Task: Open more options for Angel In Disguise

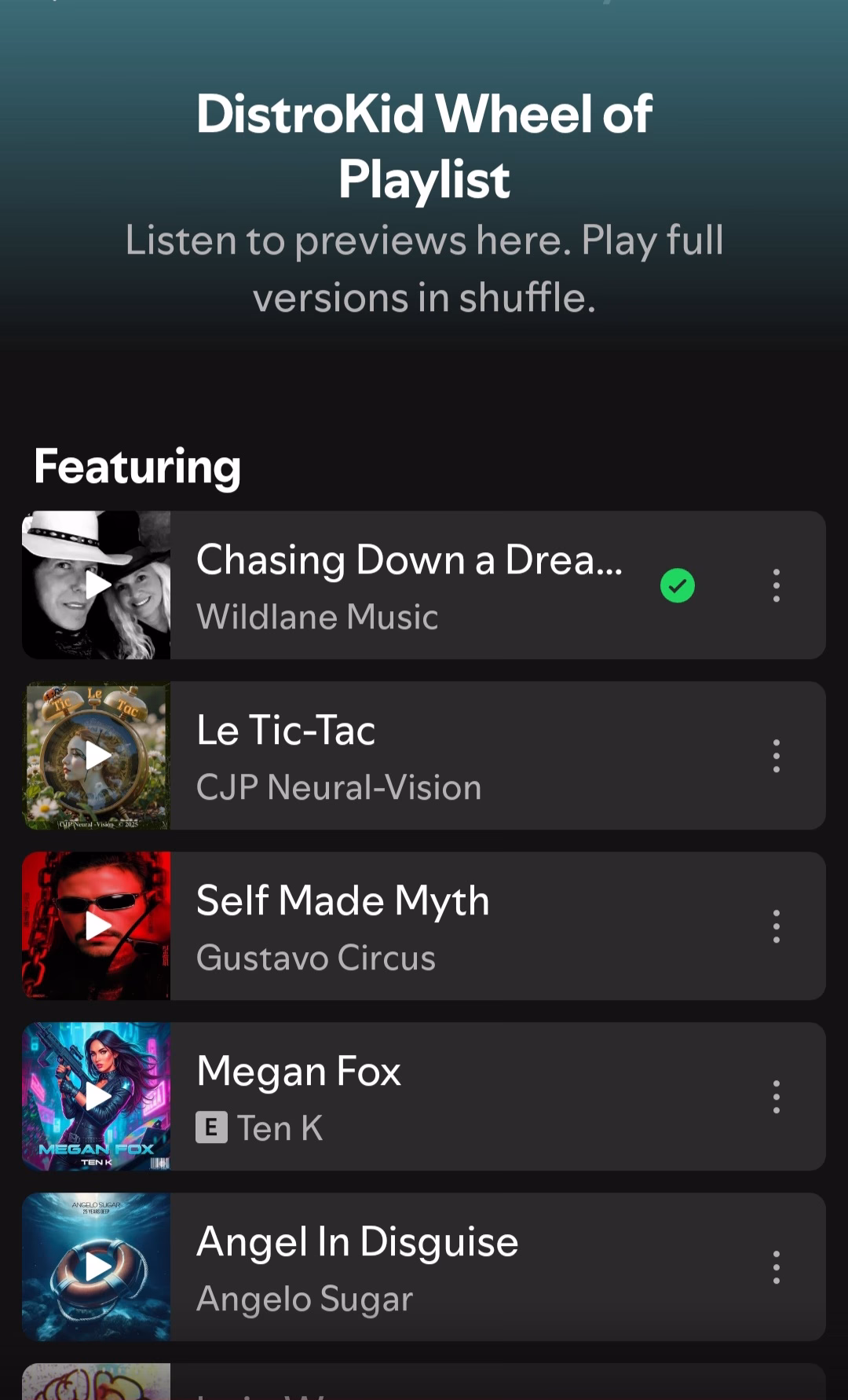Action: pos(776,1267)
